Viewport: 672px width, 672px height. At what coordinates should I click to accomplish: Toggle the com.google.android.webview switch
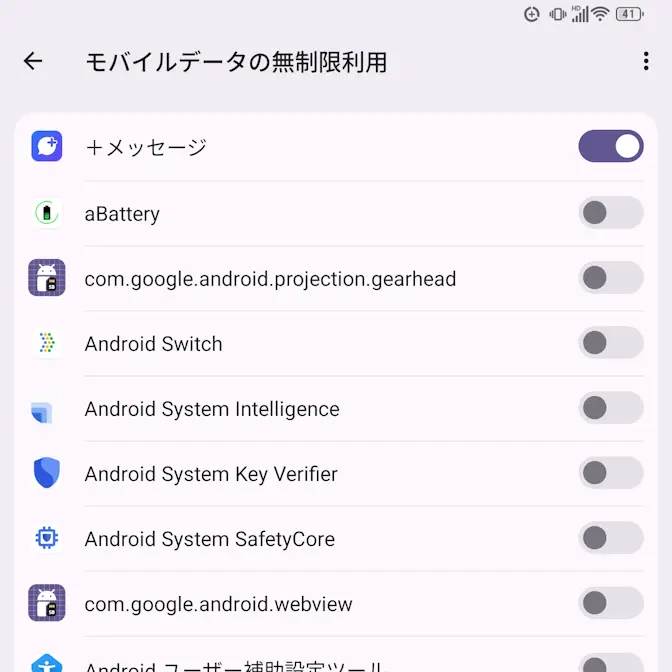pos(610,603)
